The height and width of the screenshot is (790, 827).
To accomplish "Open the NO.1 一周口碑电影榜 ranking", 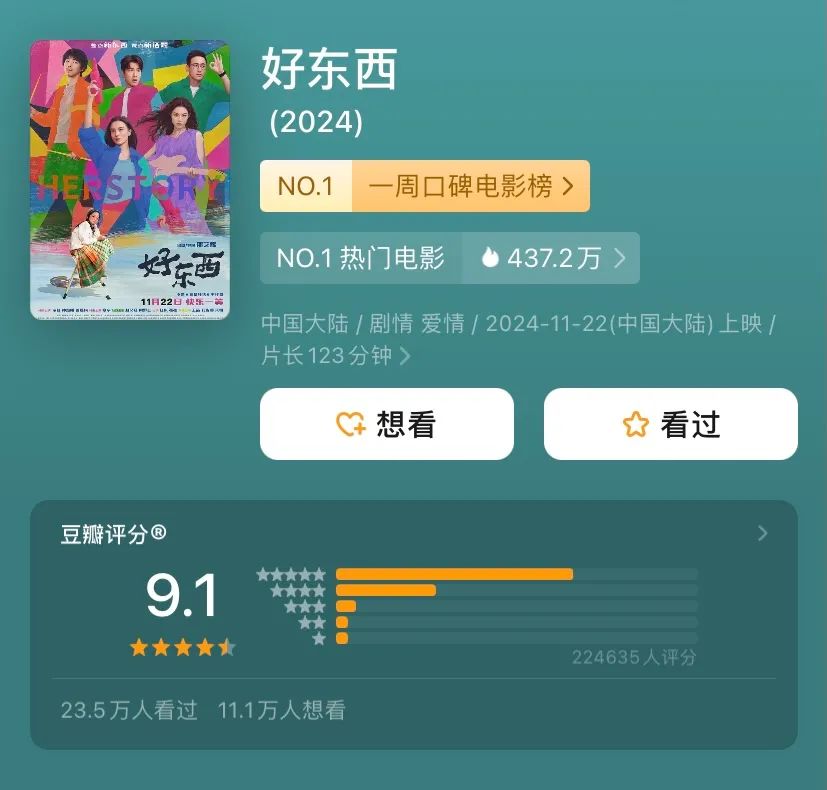I will 425,186.
